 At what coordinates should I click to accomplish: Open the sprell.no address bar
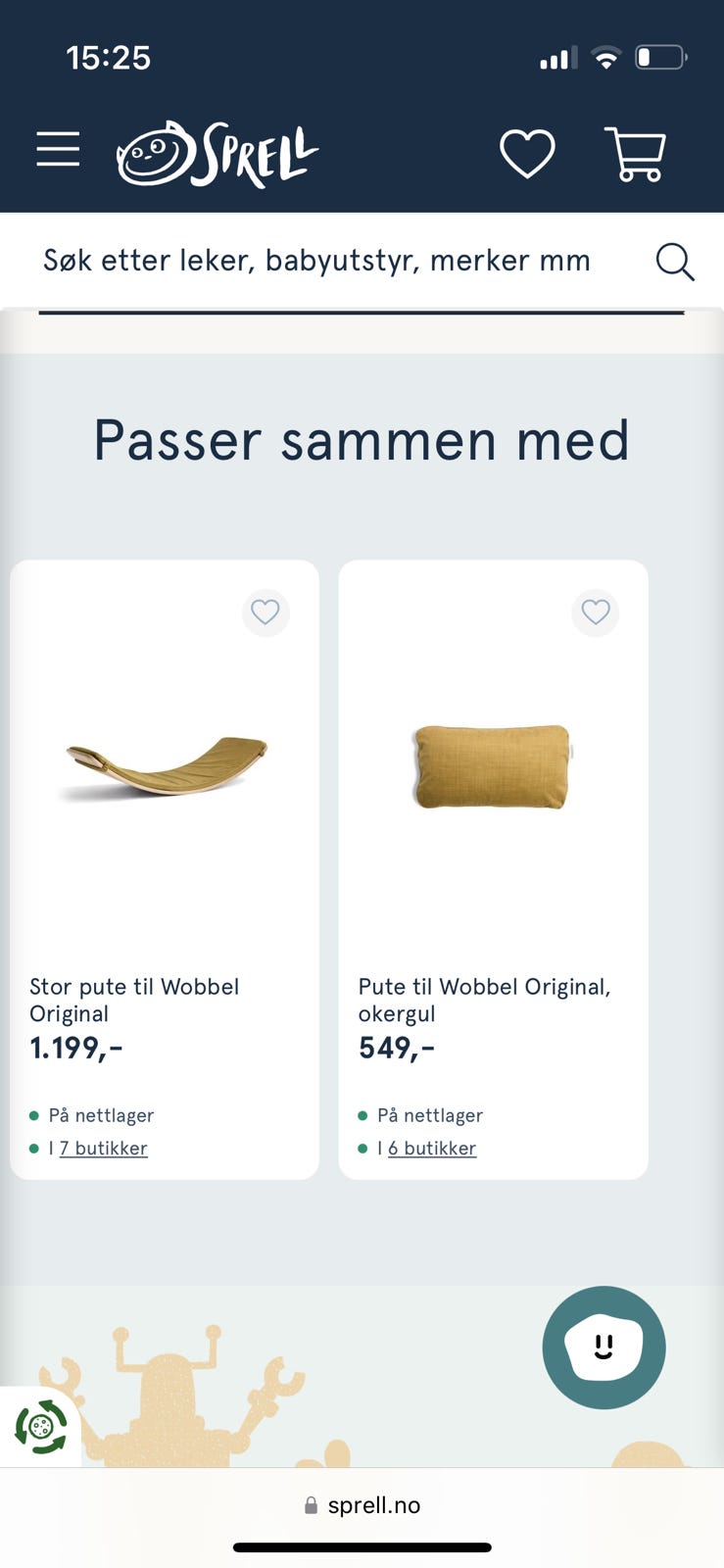click(x=375, y=1505)
